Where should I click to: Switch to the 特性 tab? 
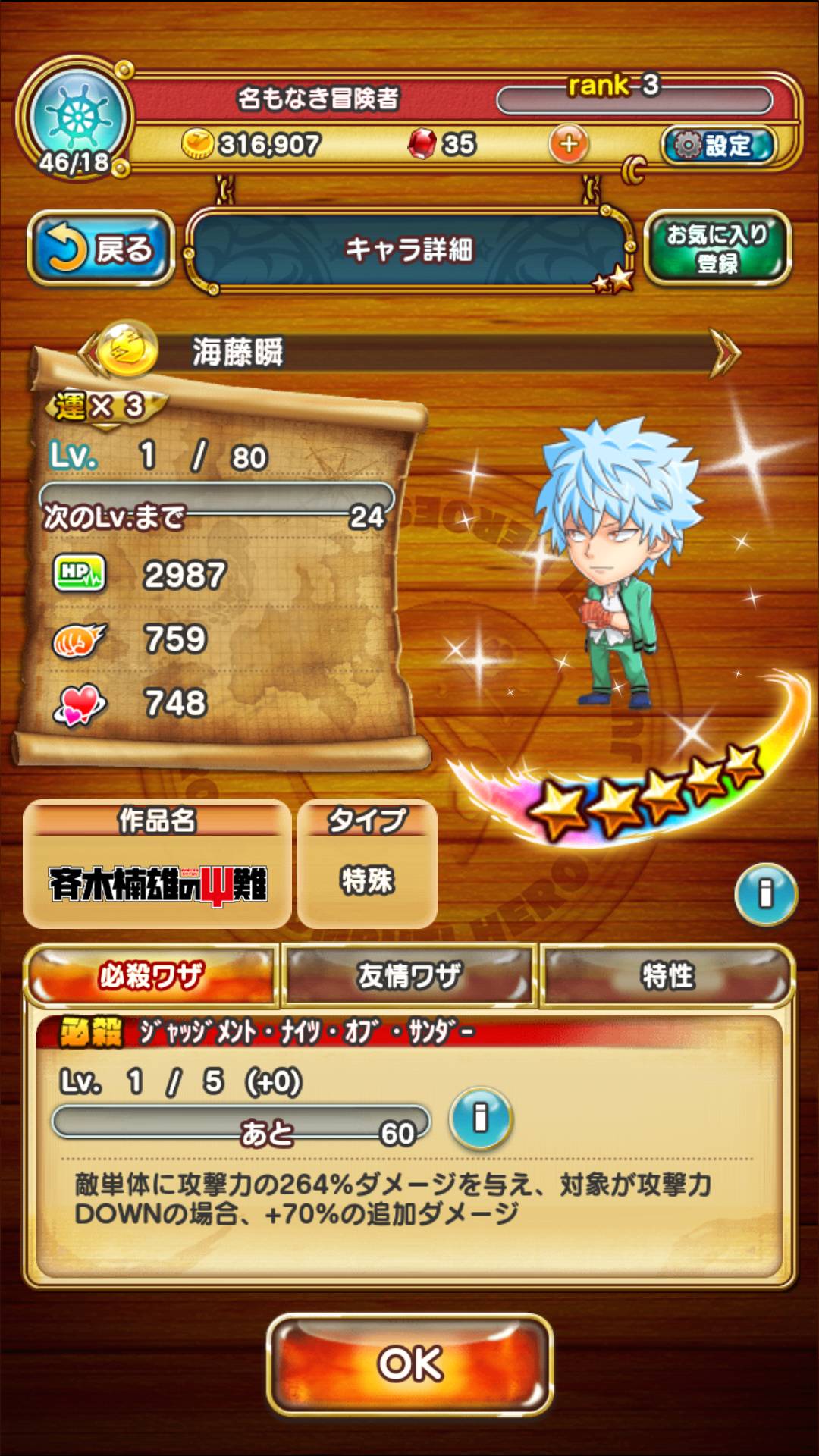click(667, 976)
